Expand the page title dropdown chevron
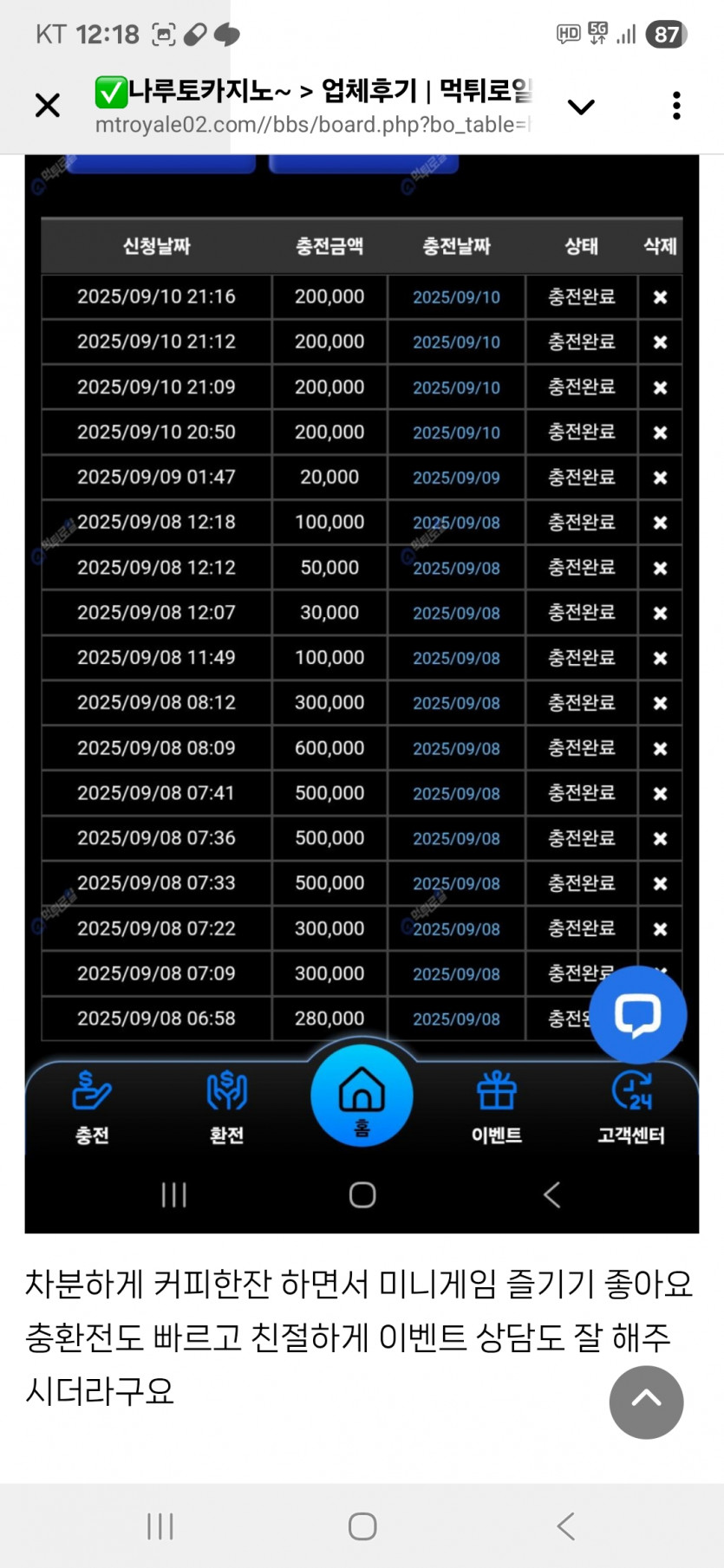The image size is (724, 1568). (x=580, y=107)
